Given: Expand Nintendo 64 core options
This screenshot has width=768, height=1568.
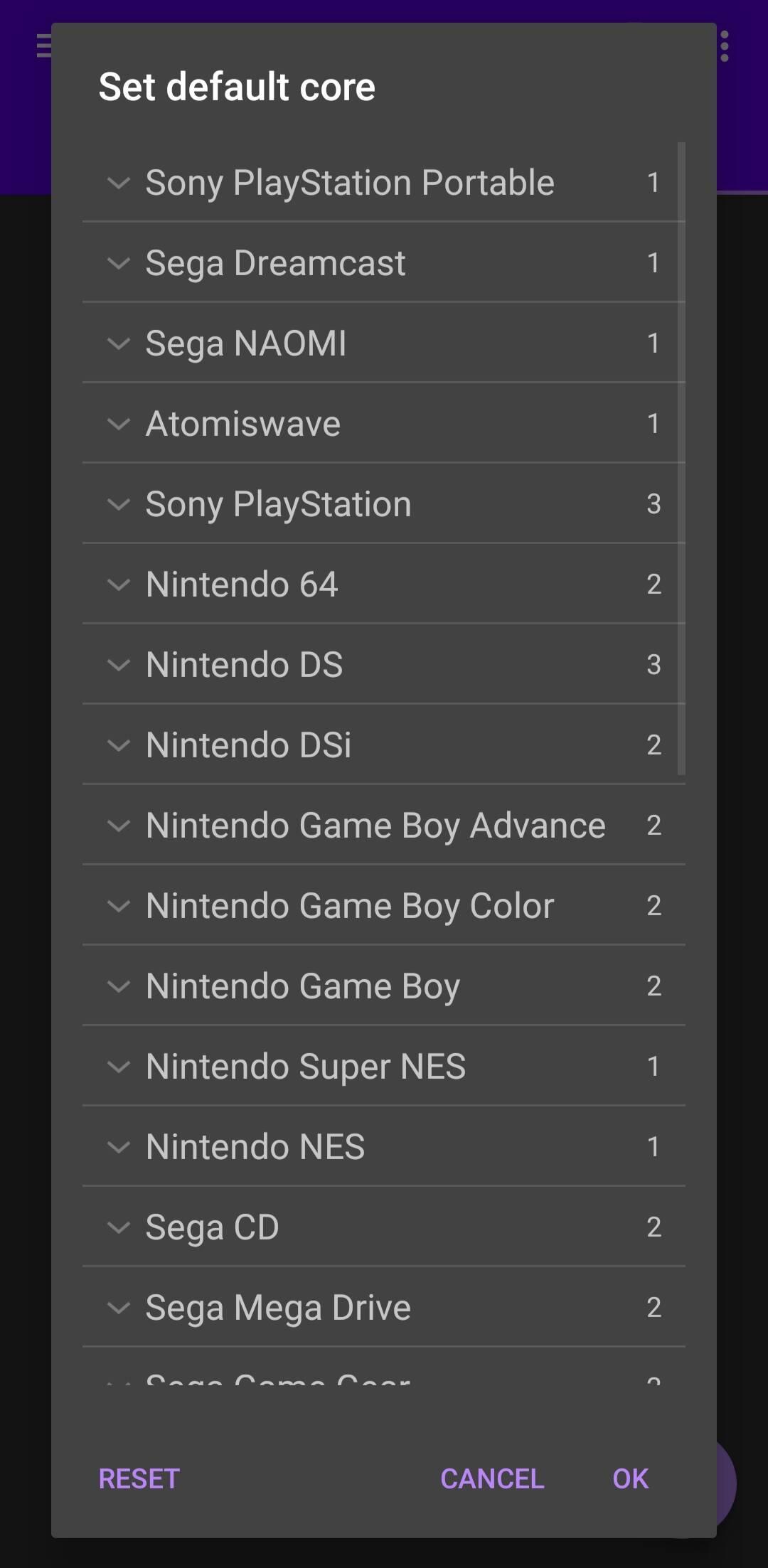Looking at the screenshot, I should click(384, 584).
